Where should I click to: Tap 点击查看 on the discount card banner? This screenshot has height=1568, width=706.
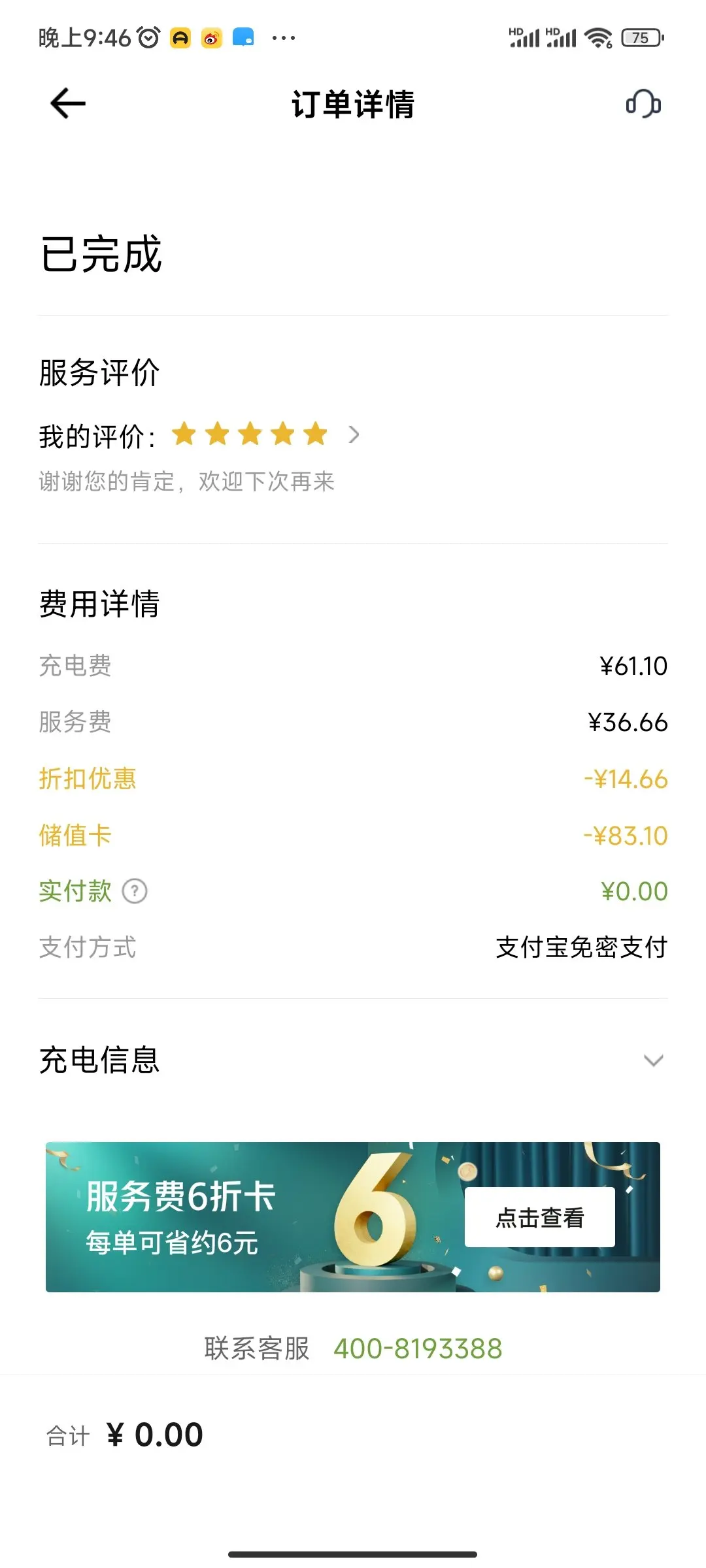pos(539,1217)
